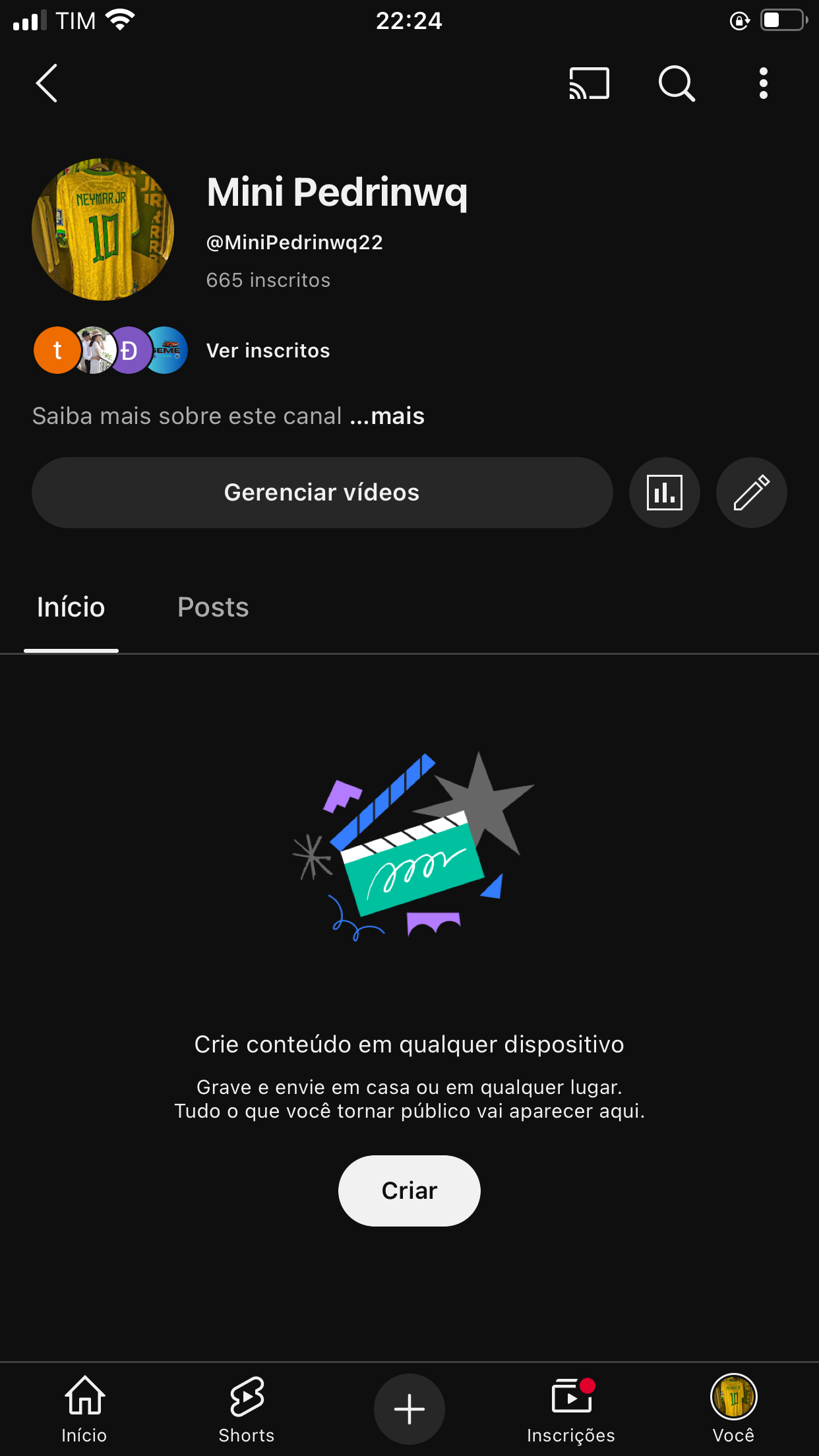Switch to the Posts tab
819x1456 pixels.
213,607
